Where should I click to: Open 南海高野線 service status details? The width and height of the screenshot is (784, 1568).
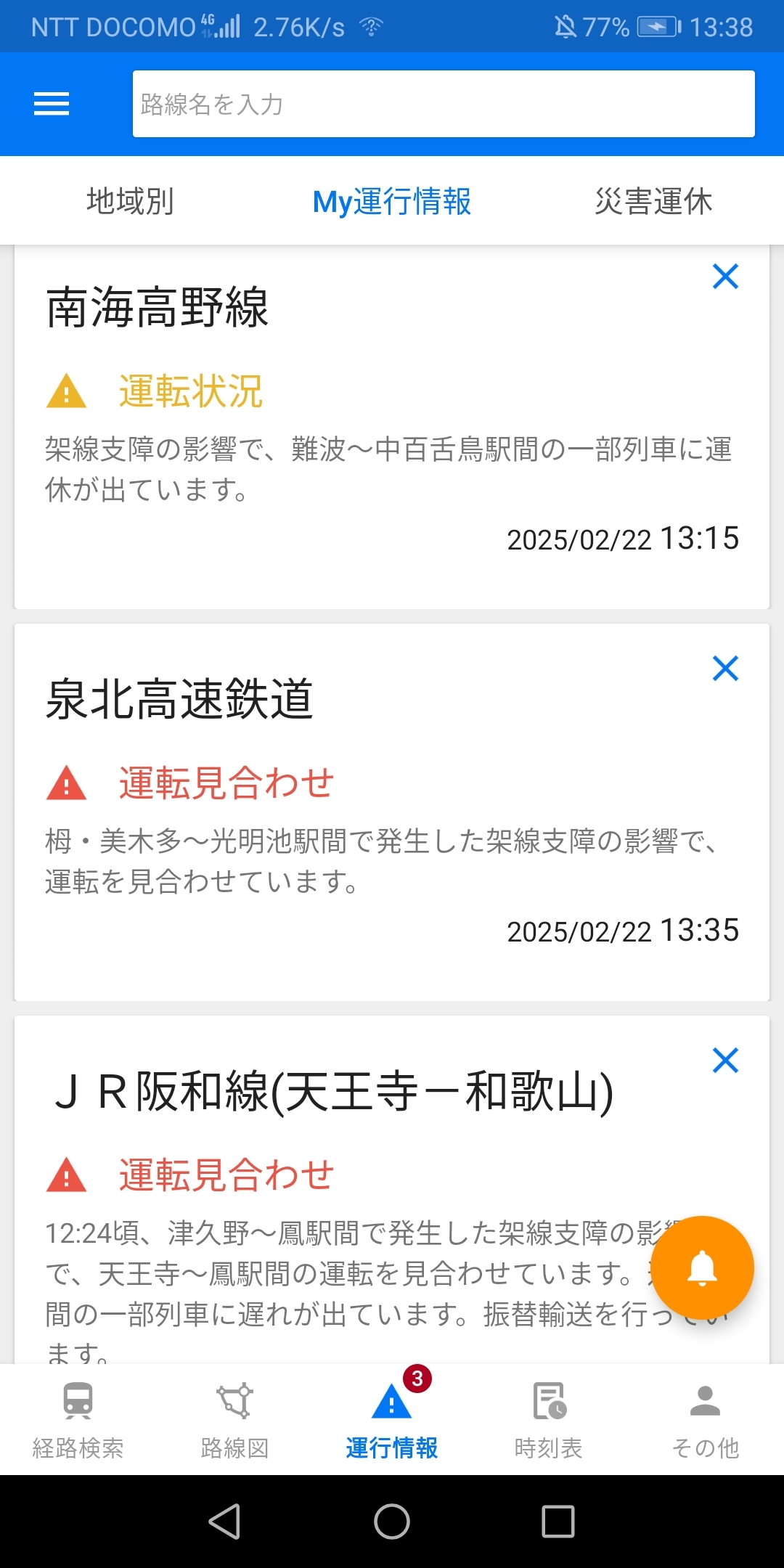pos(363,450)
